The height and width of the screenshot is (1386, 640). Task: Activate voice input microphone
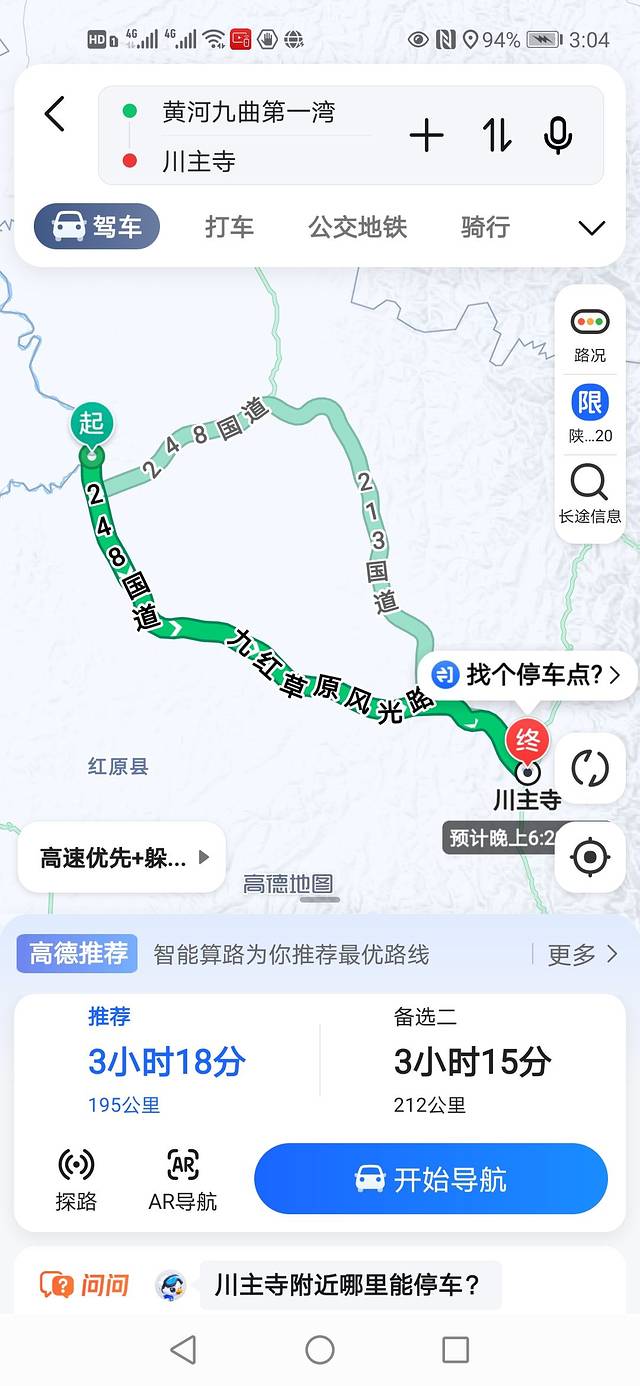coord(558,135)
